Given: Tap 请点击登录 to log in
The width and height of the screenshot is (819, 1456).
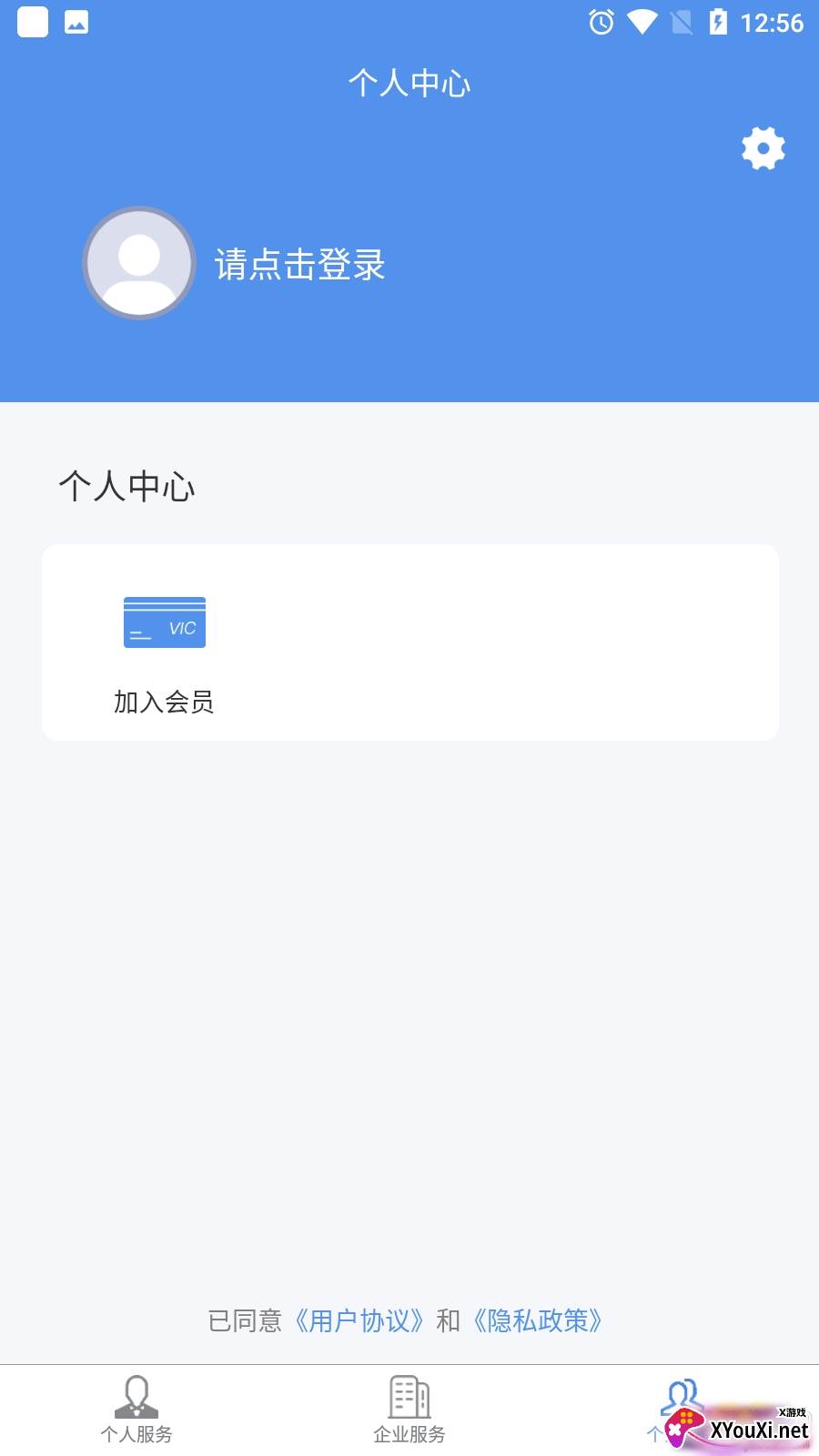Looking at the screenshot, I should tap(299, 265).
